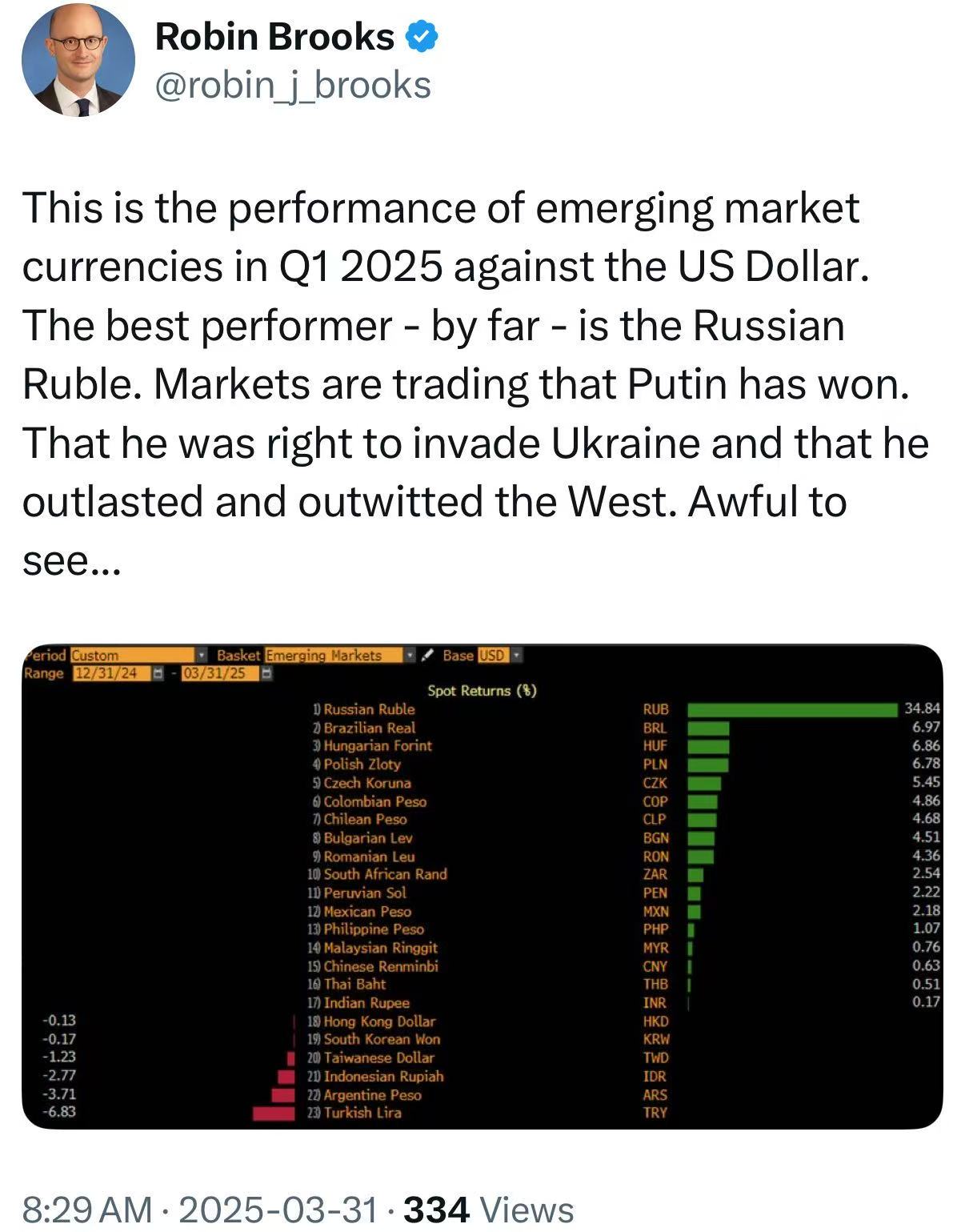
Task: Open the attached currency returns chart image
Action: point(482,886)
